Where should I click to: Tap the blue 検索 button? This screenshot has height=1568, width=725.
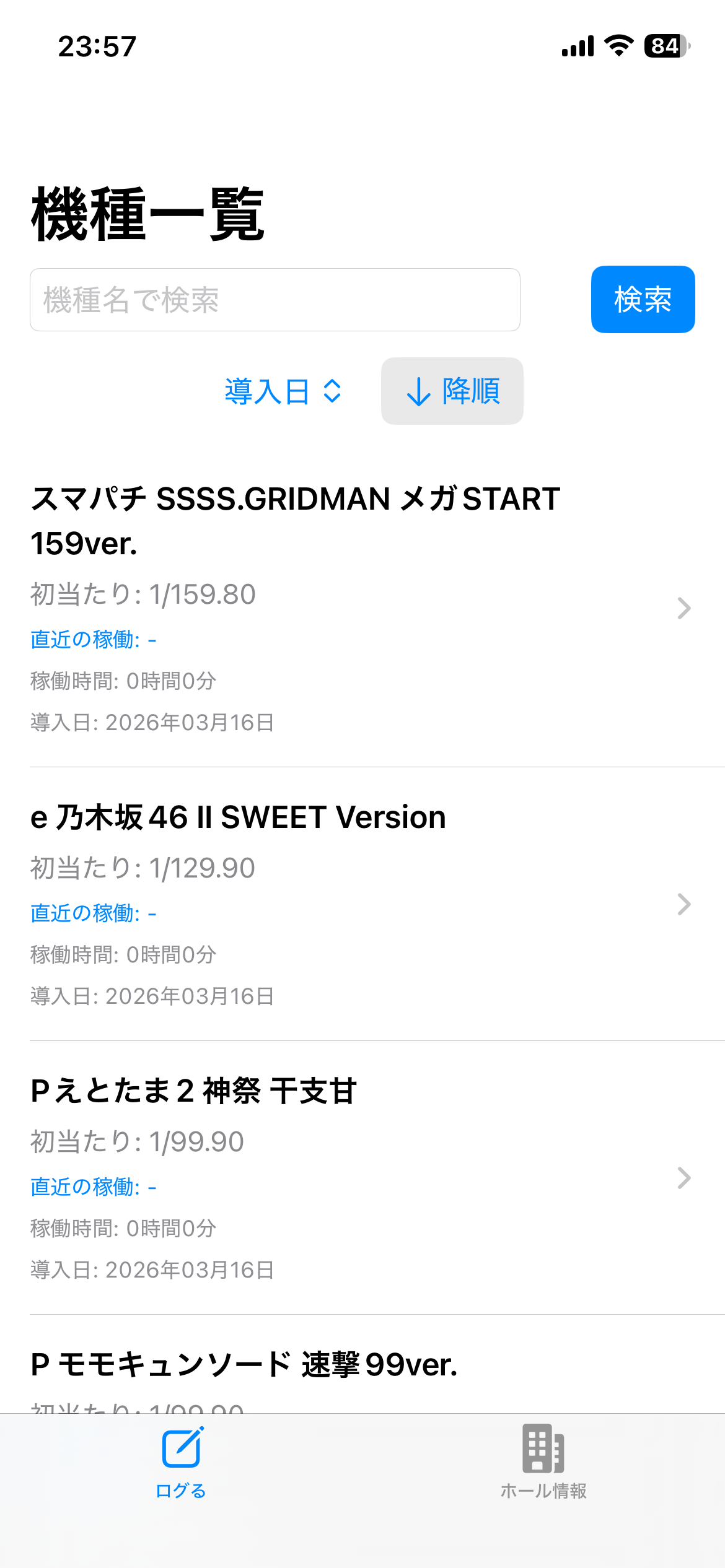(x=643, y=300)
